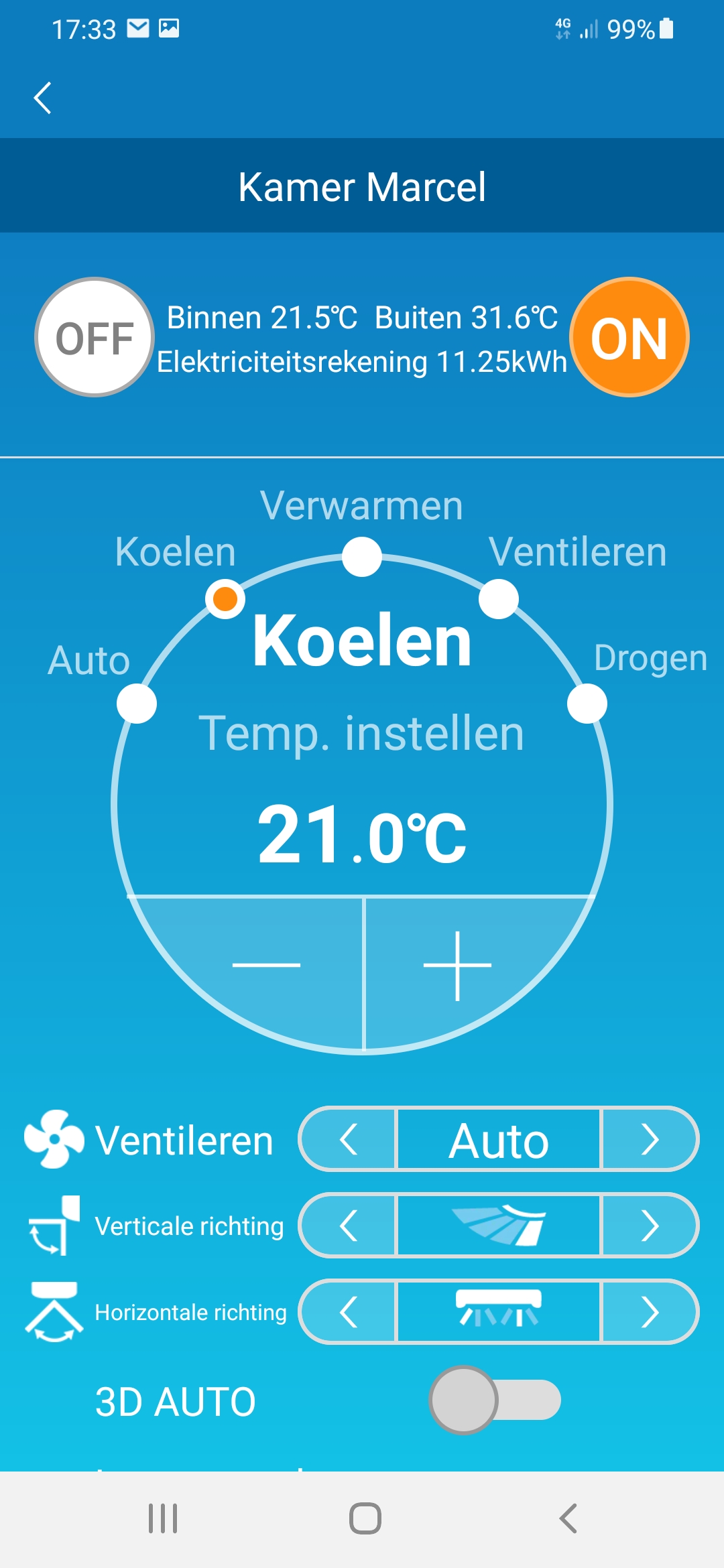Viewport: 724px width, 1568px height.
Task: Increase temperature with the plus button
Action: click(457, 965)
